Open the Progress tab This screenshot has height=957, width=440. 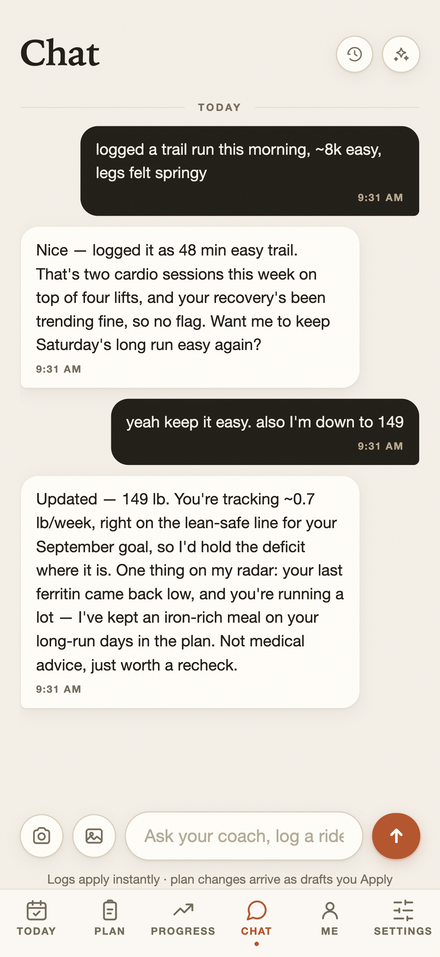click(183, 919)
